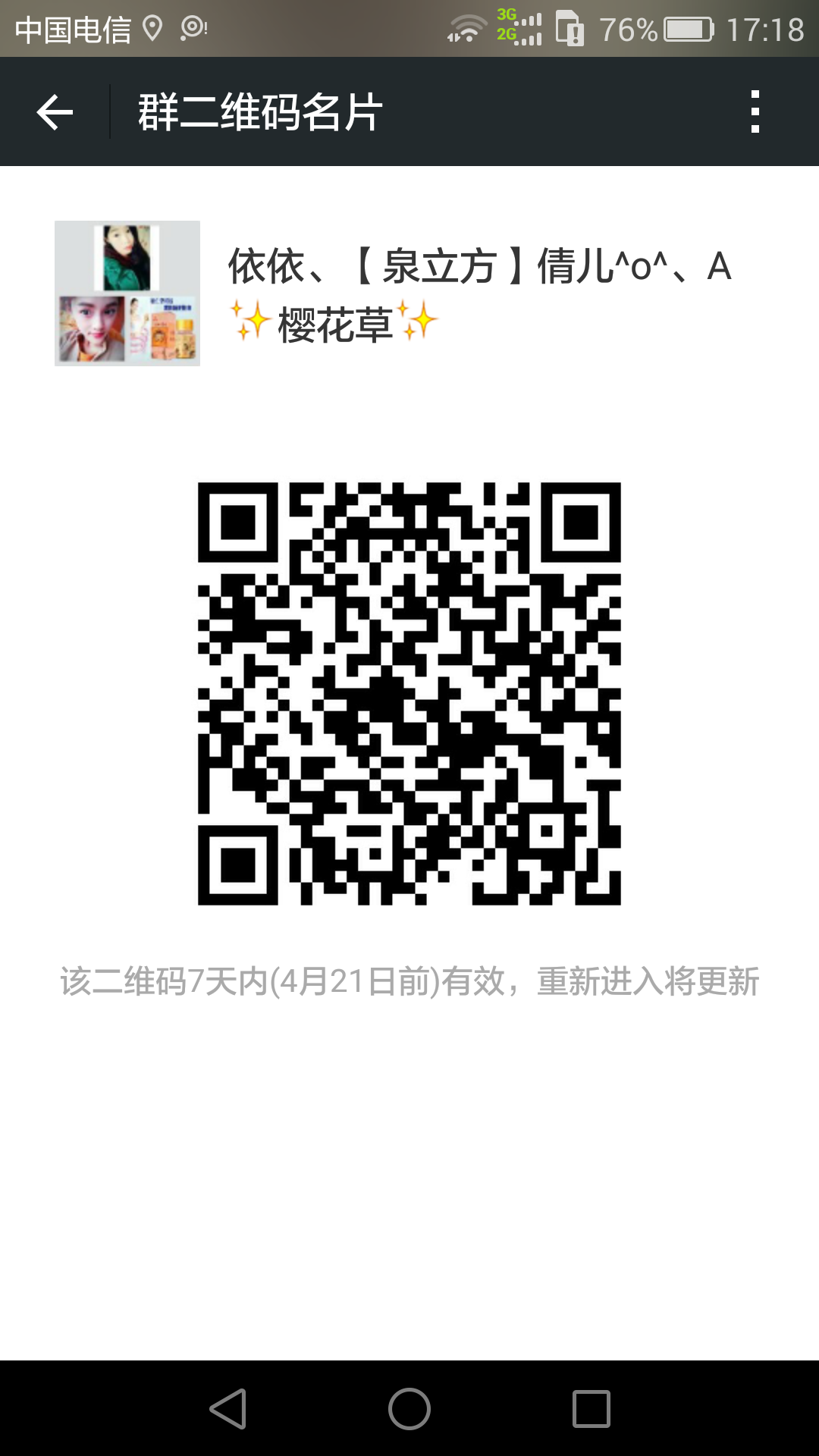This screenshot has width=819, height=1456.
Task: Go back using the top-left arrow
Action: [x=55, y=112]
